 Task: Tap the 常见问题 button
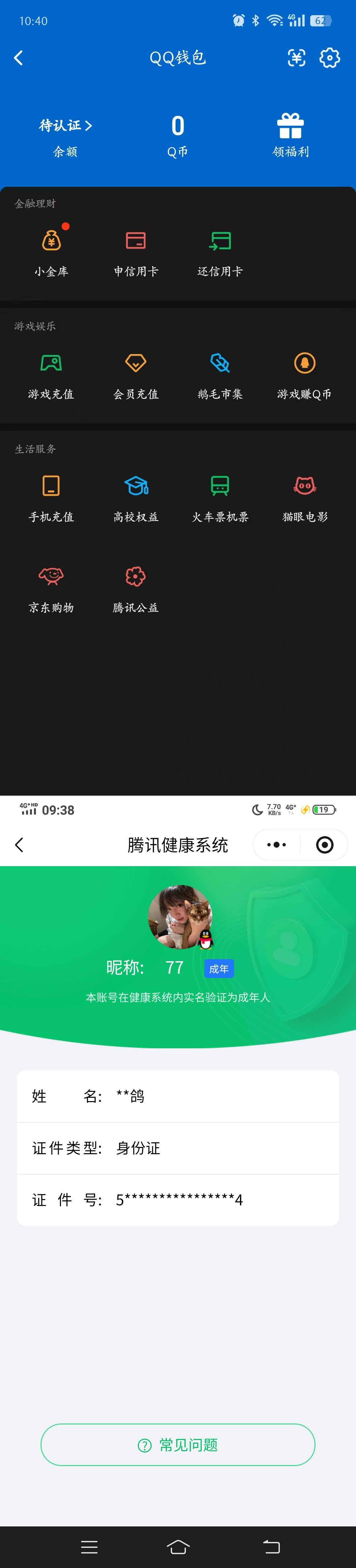(x=178, y=1445)
